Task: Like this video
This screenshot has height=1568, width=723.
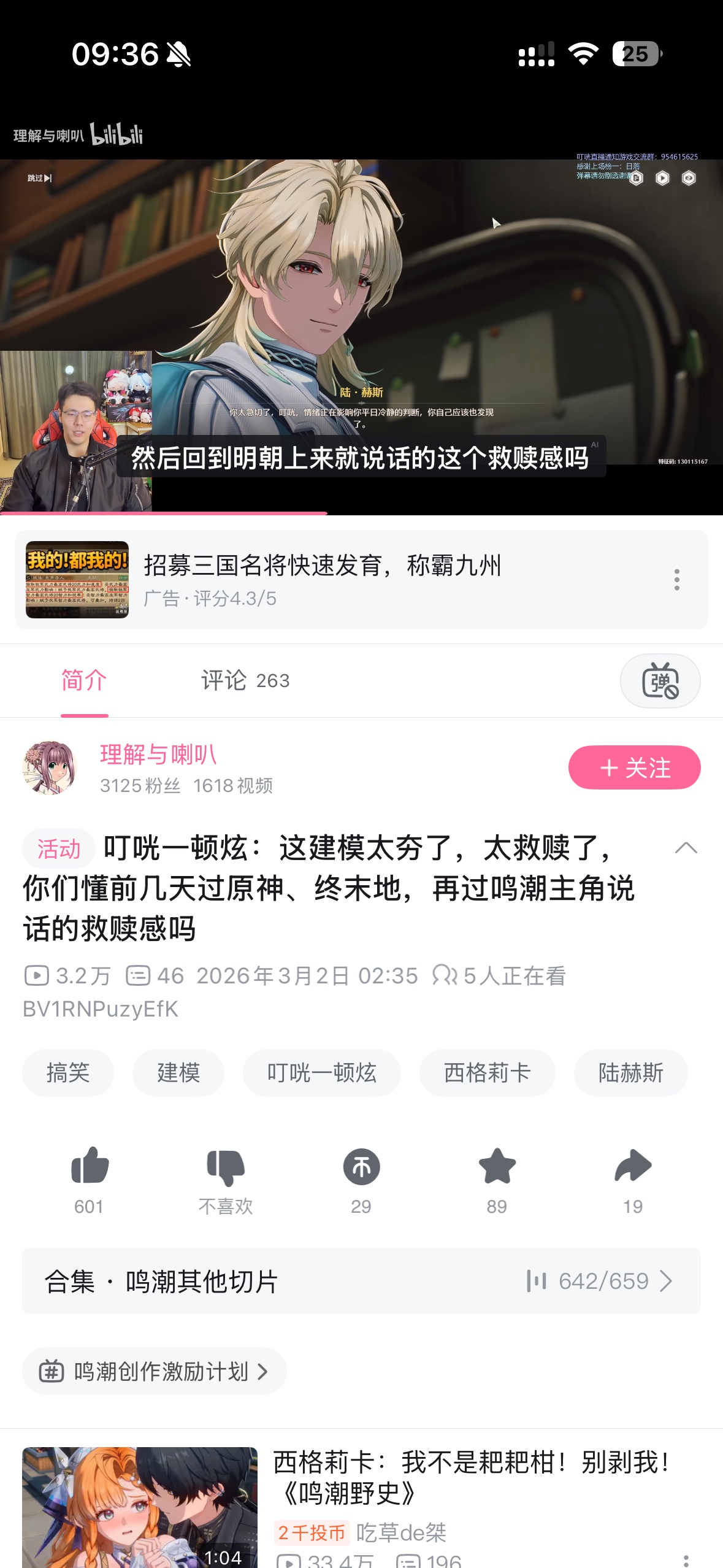Action: click(90, 1166)
